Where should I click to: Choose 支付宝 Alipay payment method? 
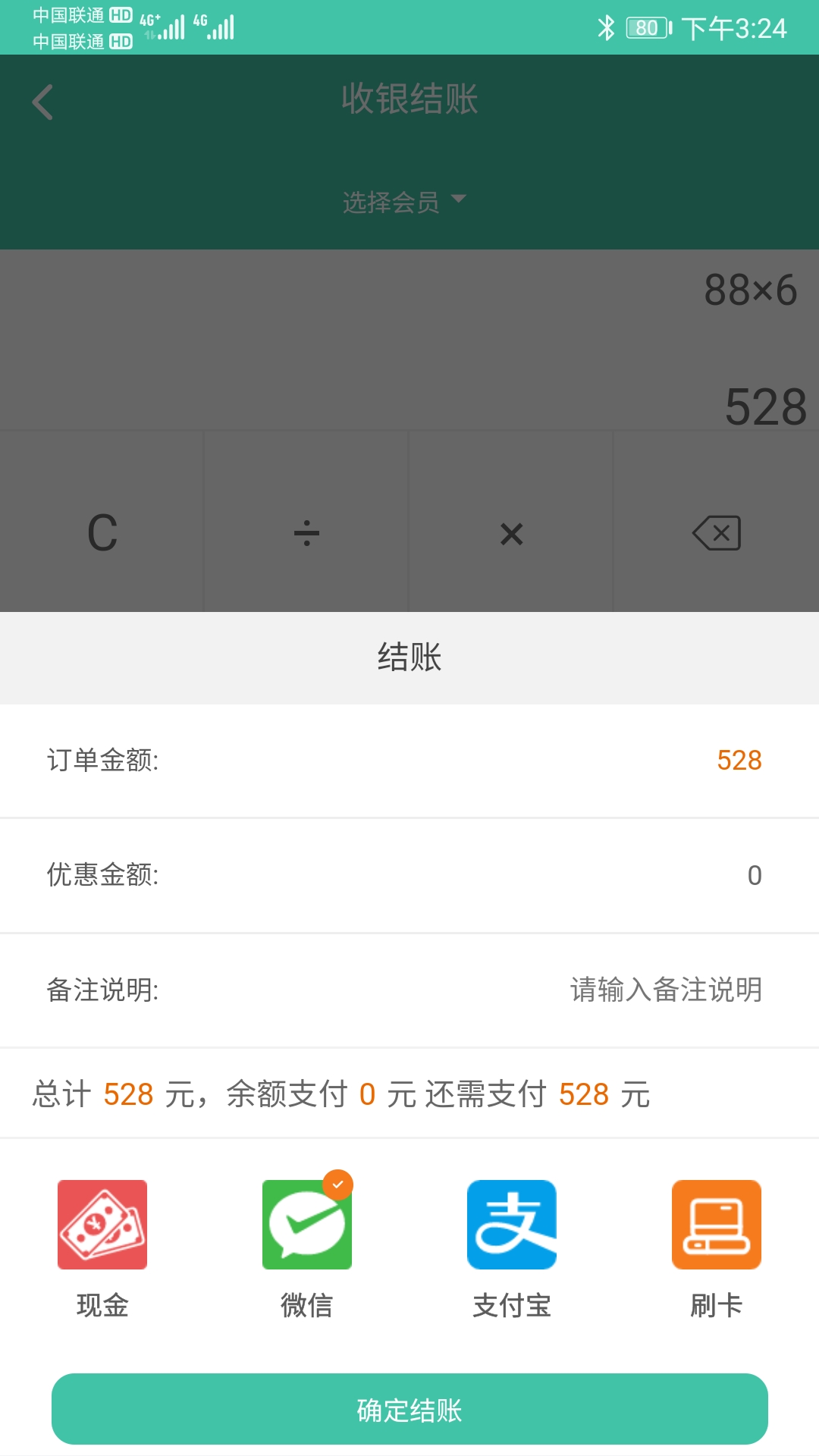click(512, 1225)
